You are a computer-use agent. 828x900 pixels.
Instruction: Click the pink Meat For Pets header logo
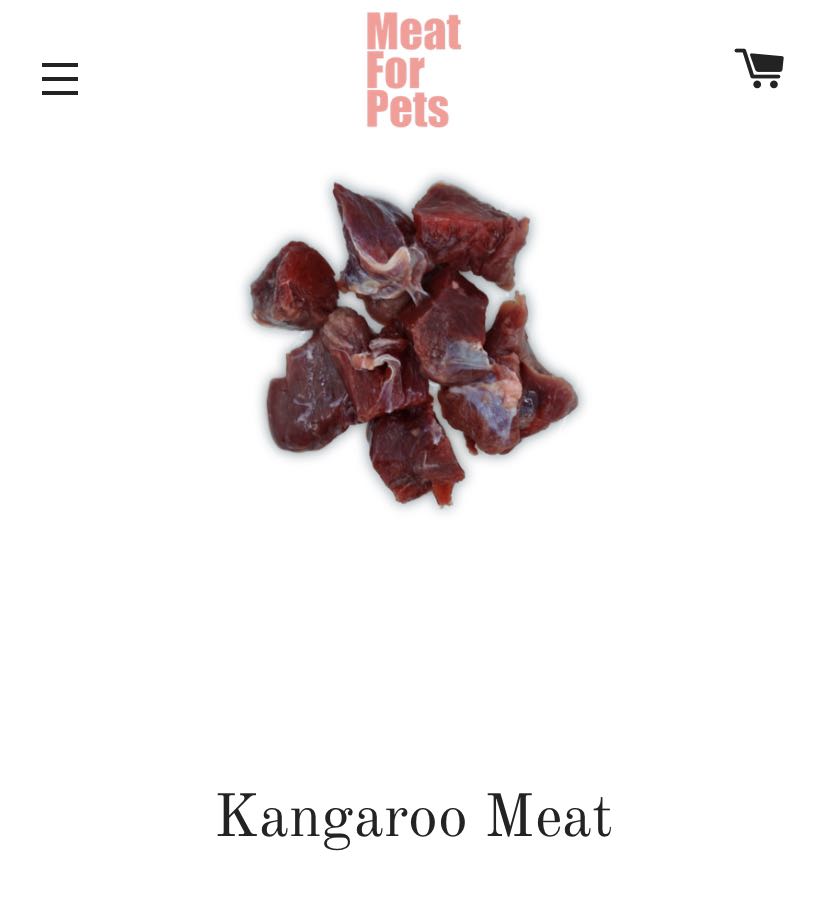[x=412, y=70]
